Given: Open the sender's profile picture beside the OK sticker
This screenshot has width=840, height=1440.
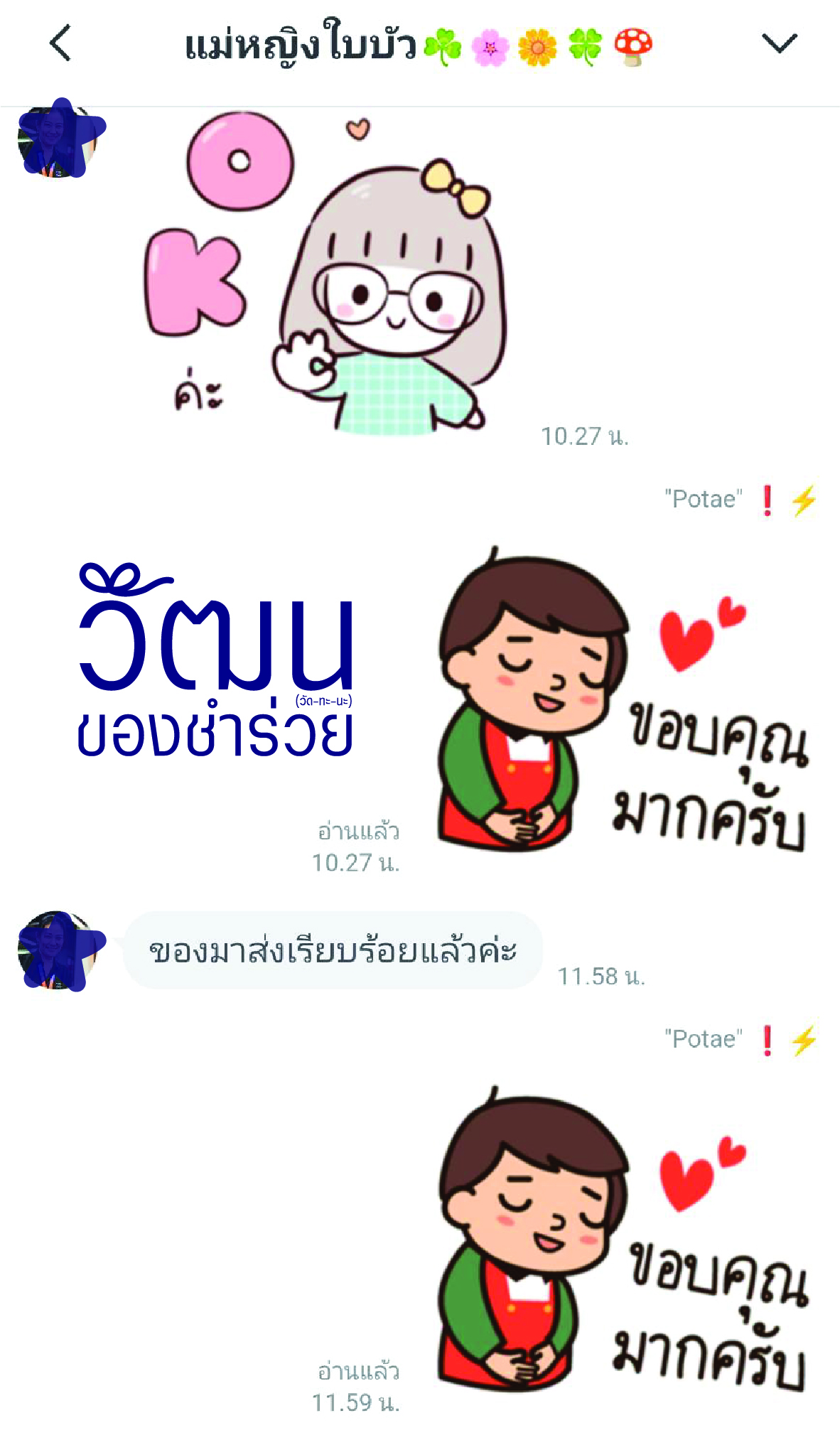Looking at the screenshot, I should coord(58,139).
